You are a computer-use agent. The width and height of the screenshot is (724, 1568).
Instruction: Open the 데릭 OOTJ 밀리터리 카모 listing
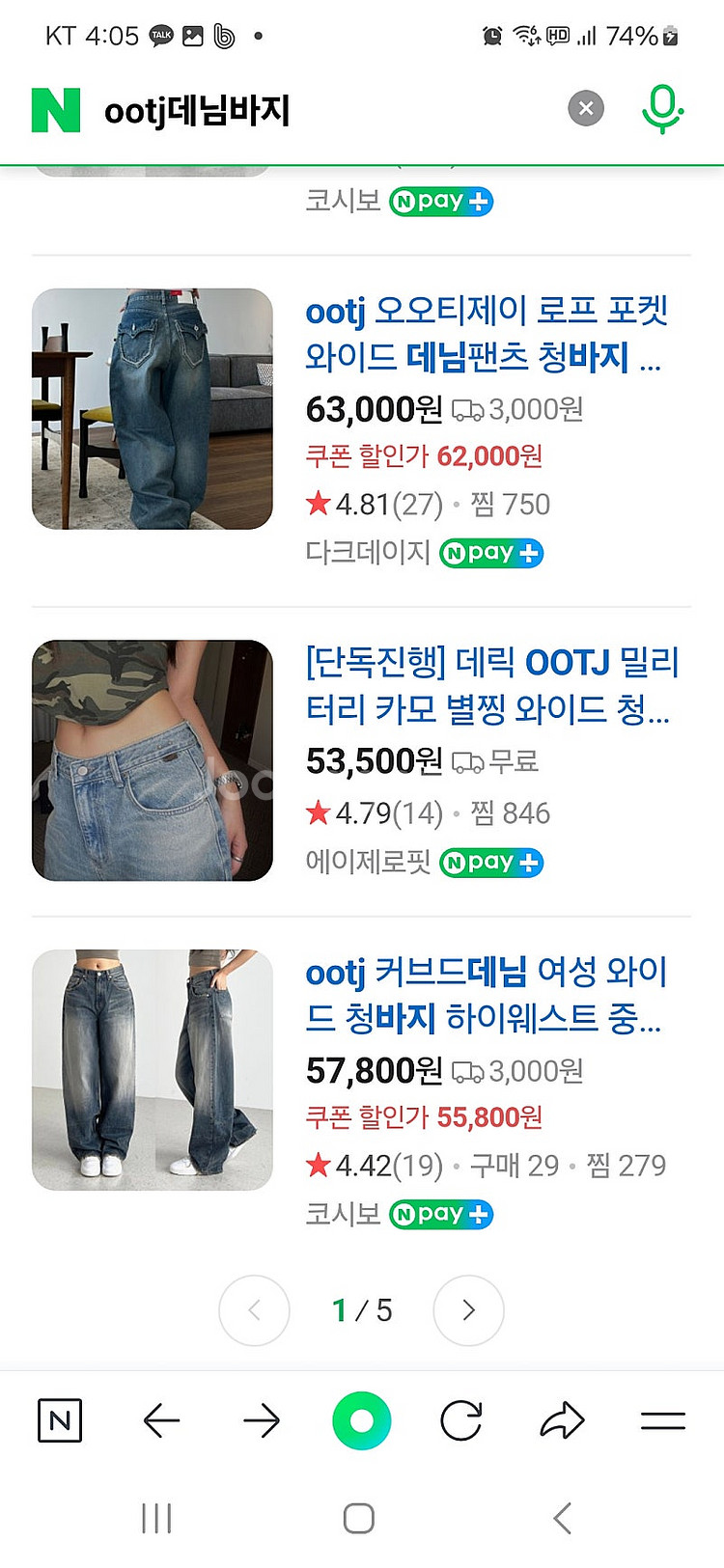492,685
